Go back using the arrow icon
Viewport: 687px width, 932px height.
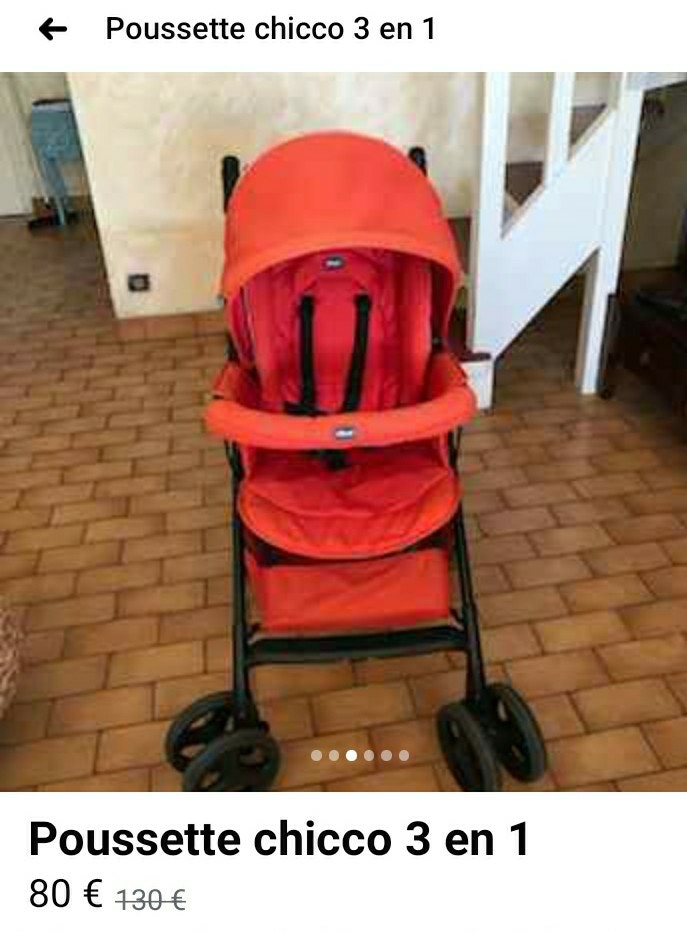click(52, 30)
